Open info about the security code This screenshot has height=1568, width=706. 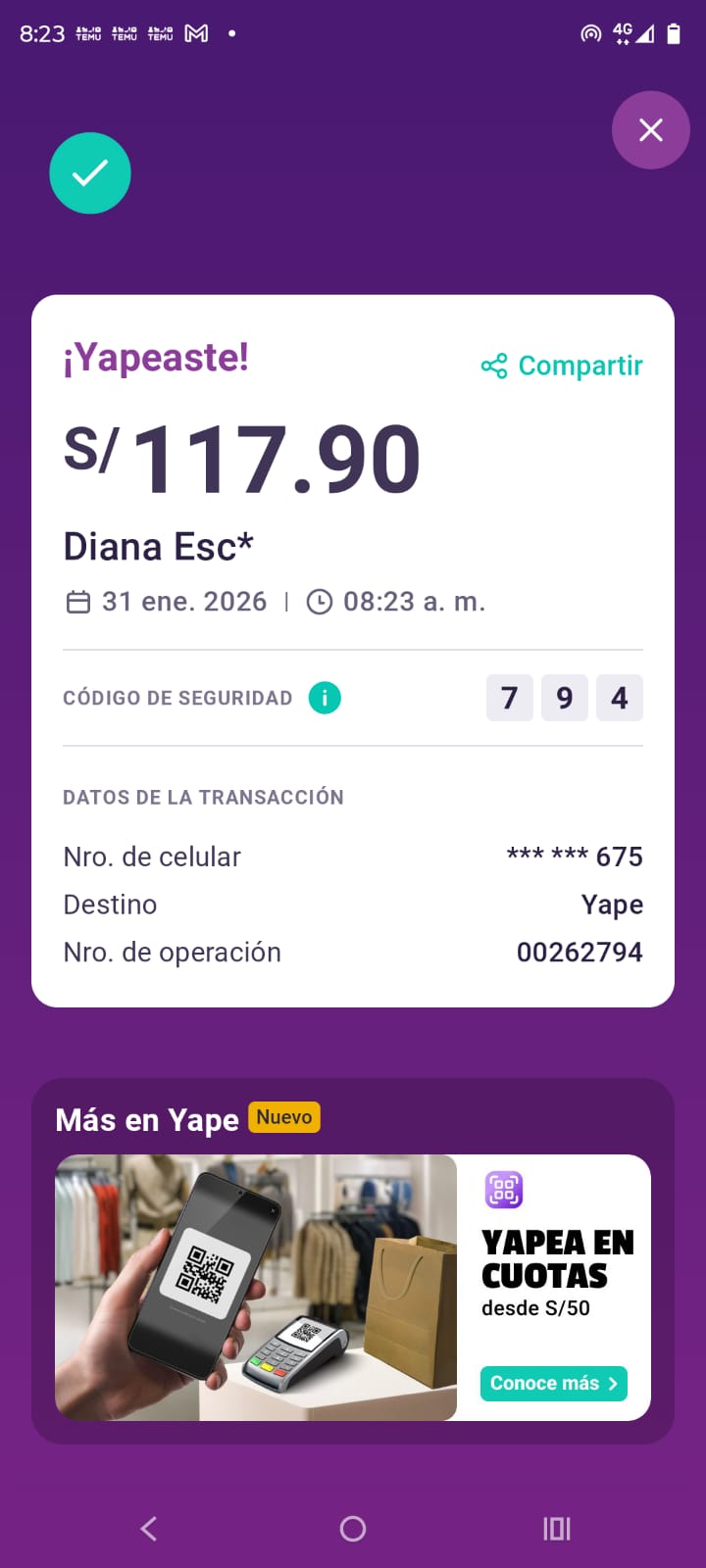(325, 698)
